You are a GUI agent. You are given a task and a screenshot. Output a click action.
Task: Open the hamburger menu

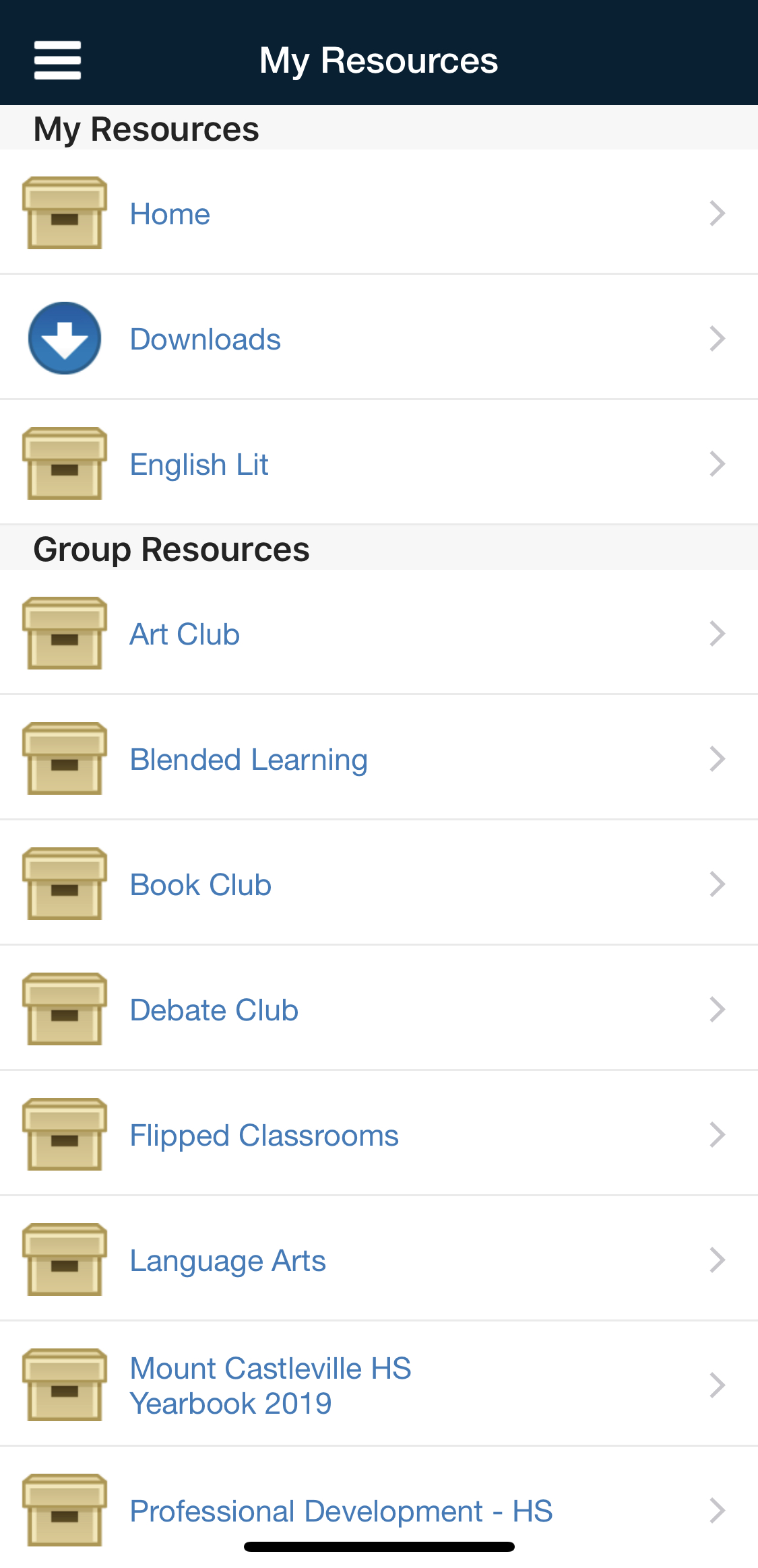click(x=58, y=60)
